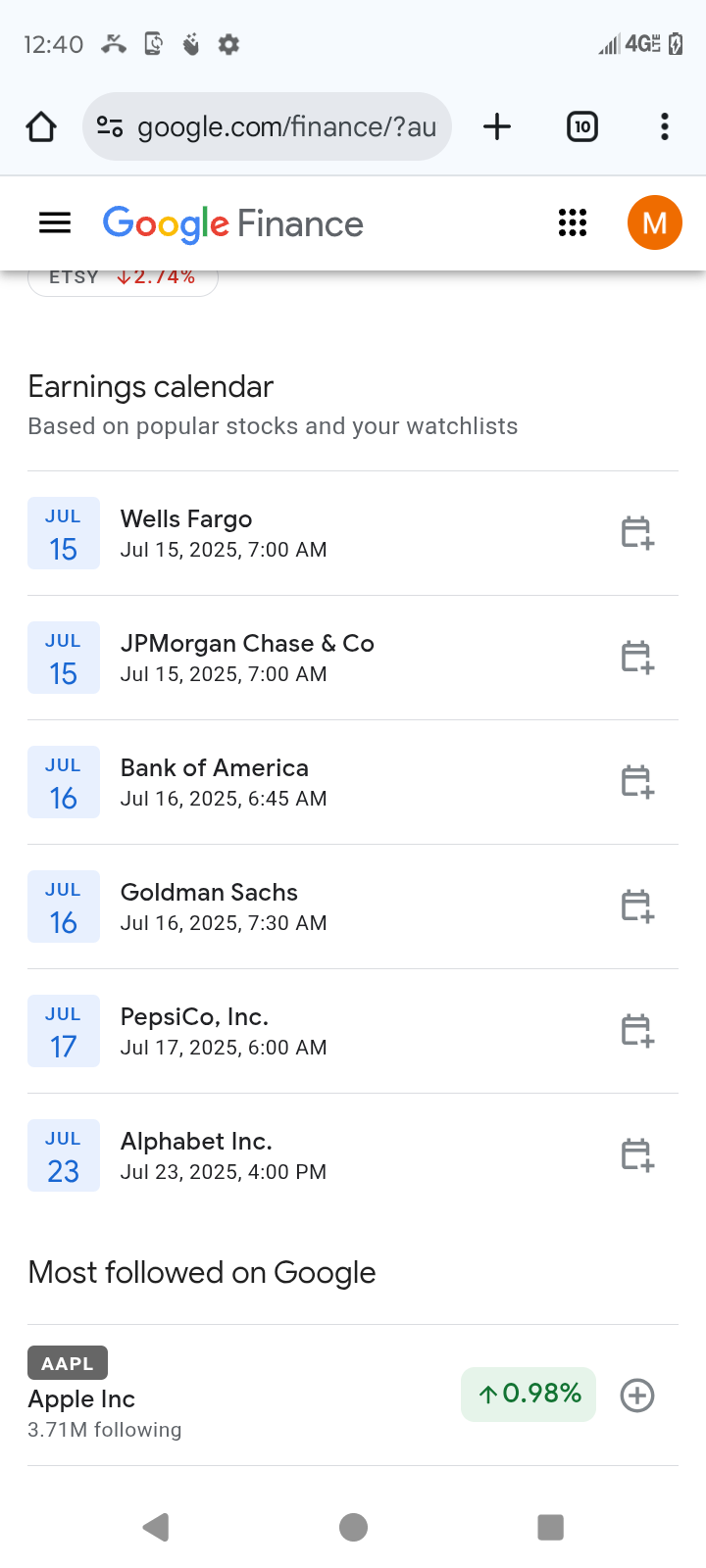View the open tabs switcher
Viewport: 706px width, 1568px height.
[582, 126]
